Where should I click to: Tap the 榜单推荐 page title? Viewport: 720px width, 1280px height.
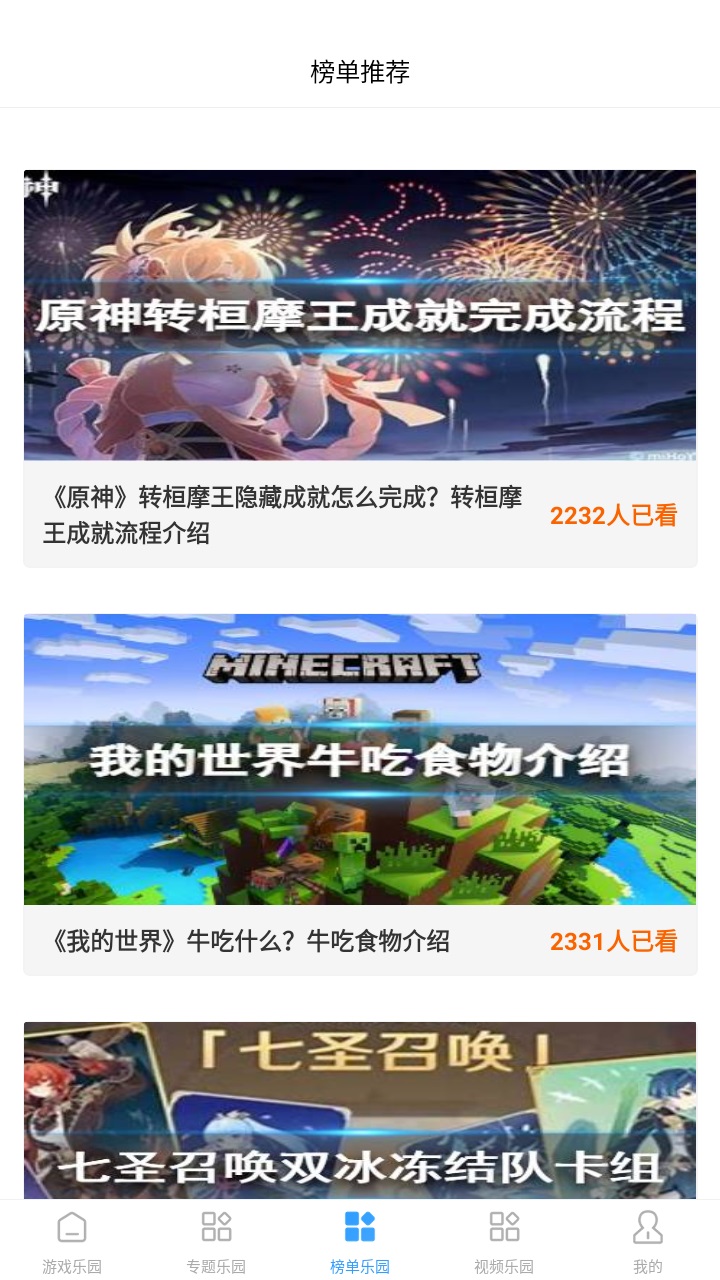click(360, 72)
